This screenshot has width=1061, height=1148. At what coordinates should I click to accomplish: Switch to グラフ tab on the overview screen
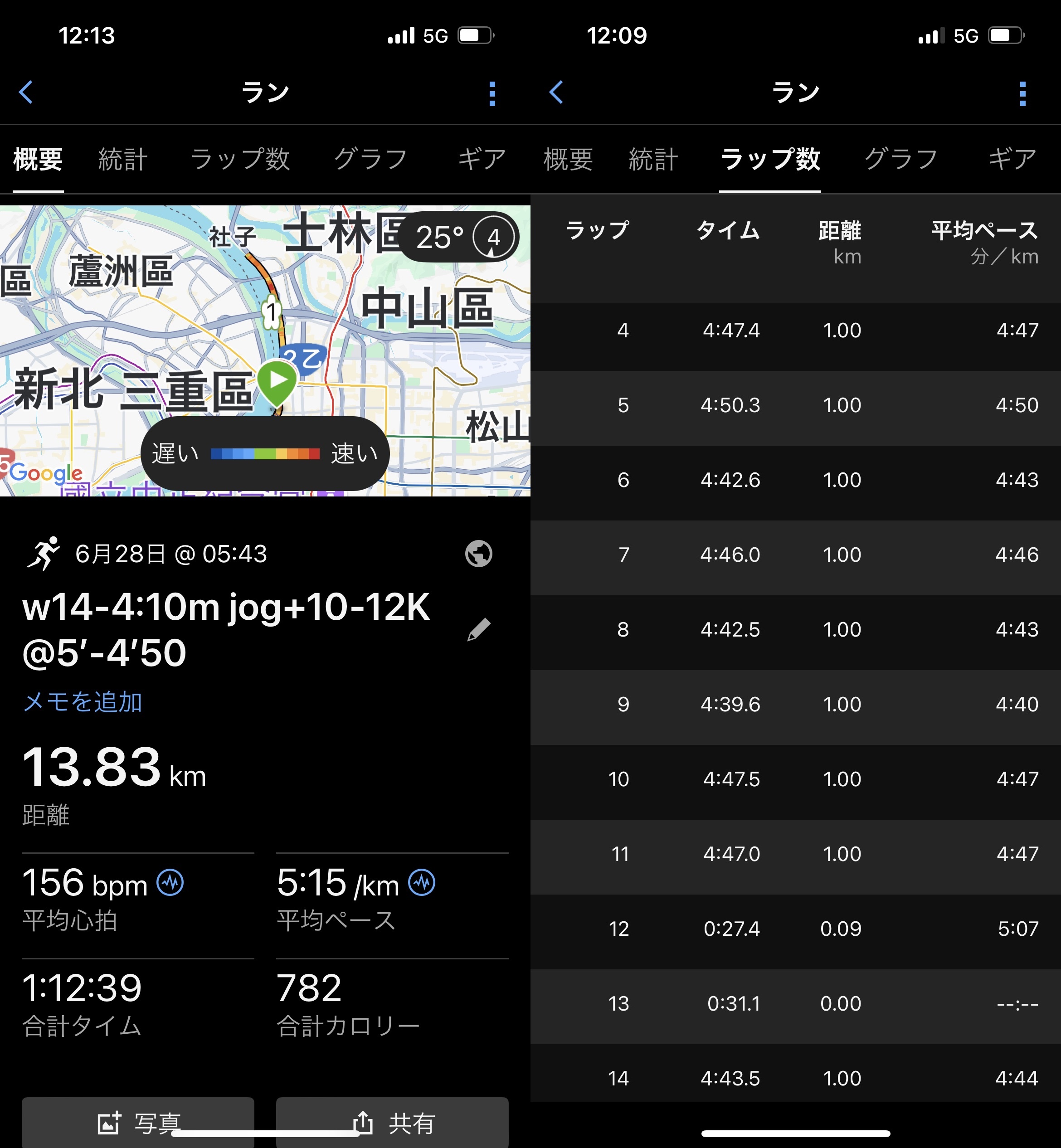coord(371,159)
